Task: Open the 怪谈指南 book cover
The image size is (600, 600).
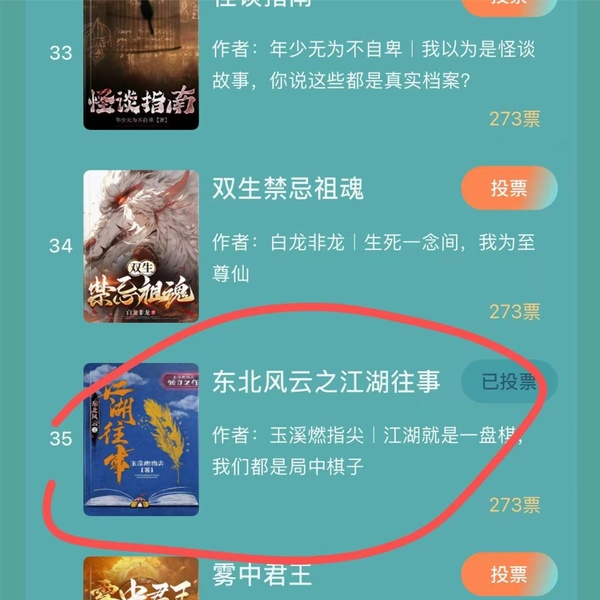Action: point(140,65)
